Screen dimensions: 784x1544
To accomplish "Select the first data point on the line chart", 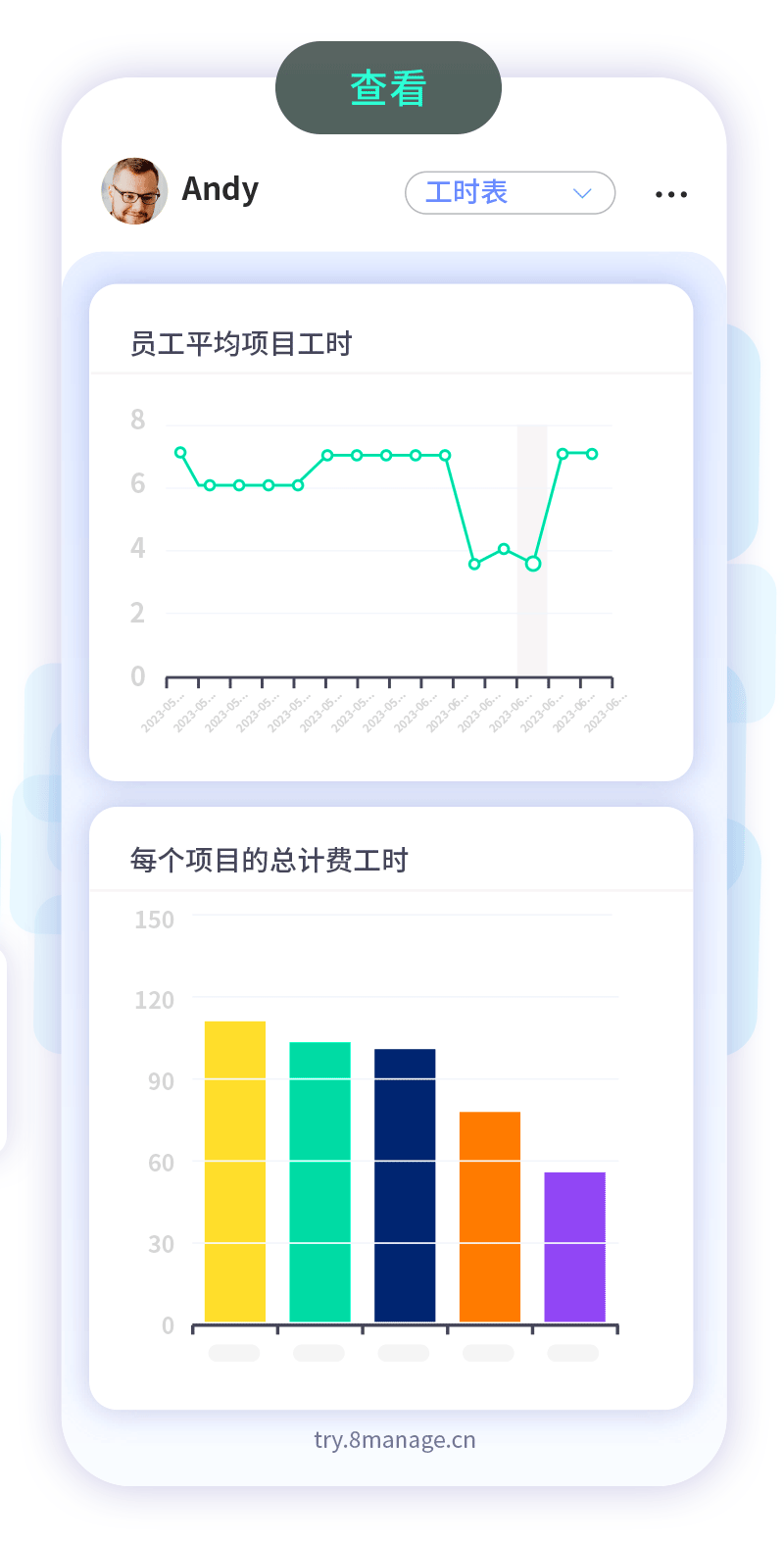I will coord(180,453).
